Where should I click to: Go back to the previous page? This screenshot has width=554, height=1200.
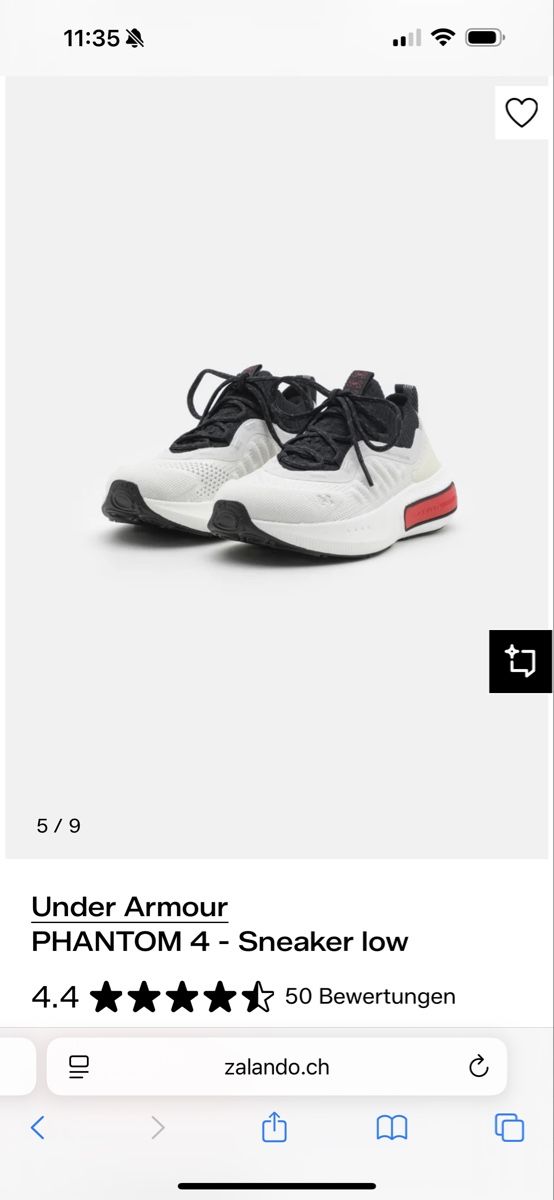pos(38,1128)
